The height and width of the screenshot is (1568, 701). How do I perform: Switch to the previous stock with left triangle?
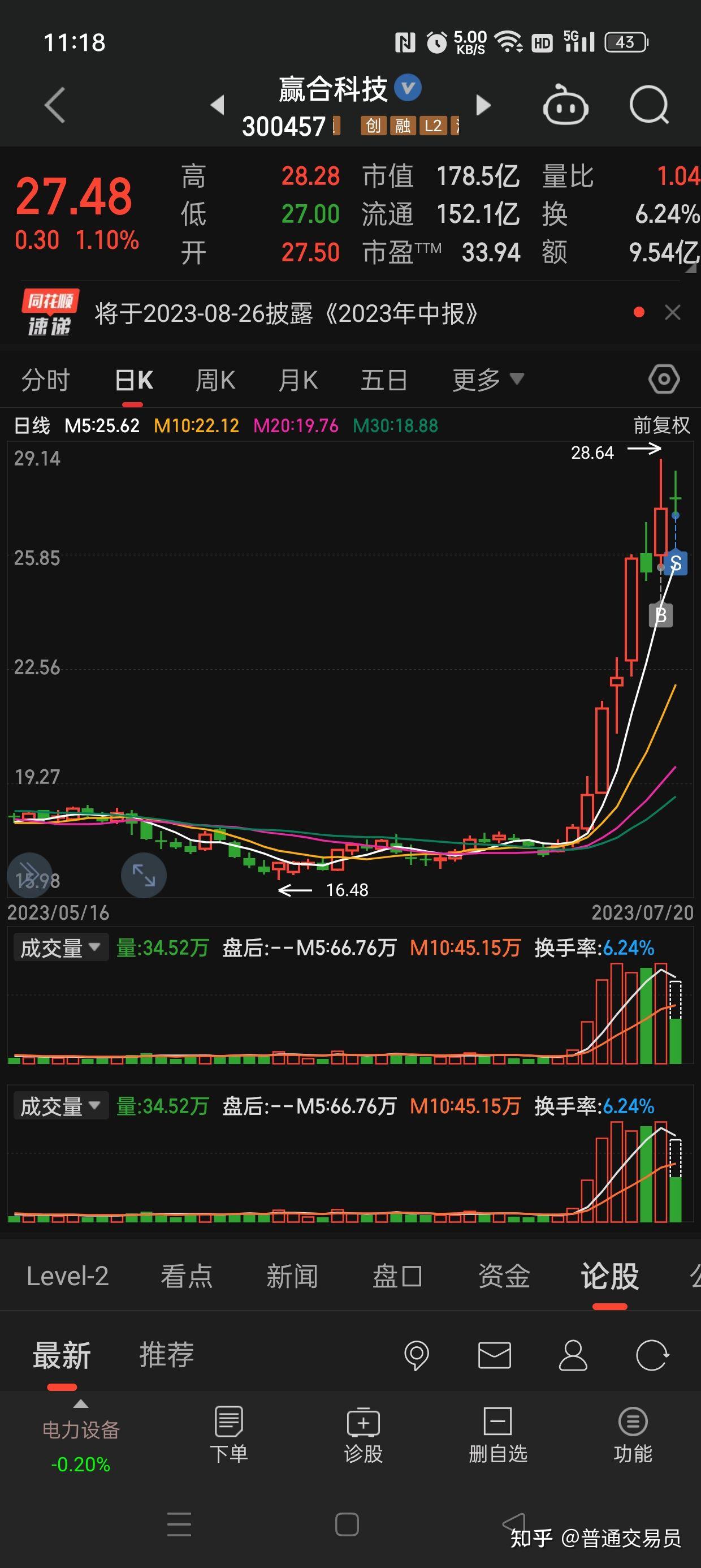coord(218,105)
